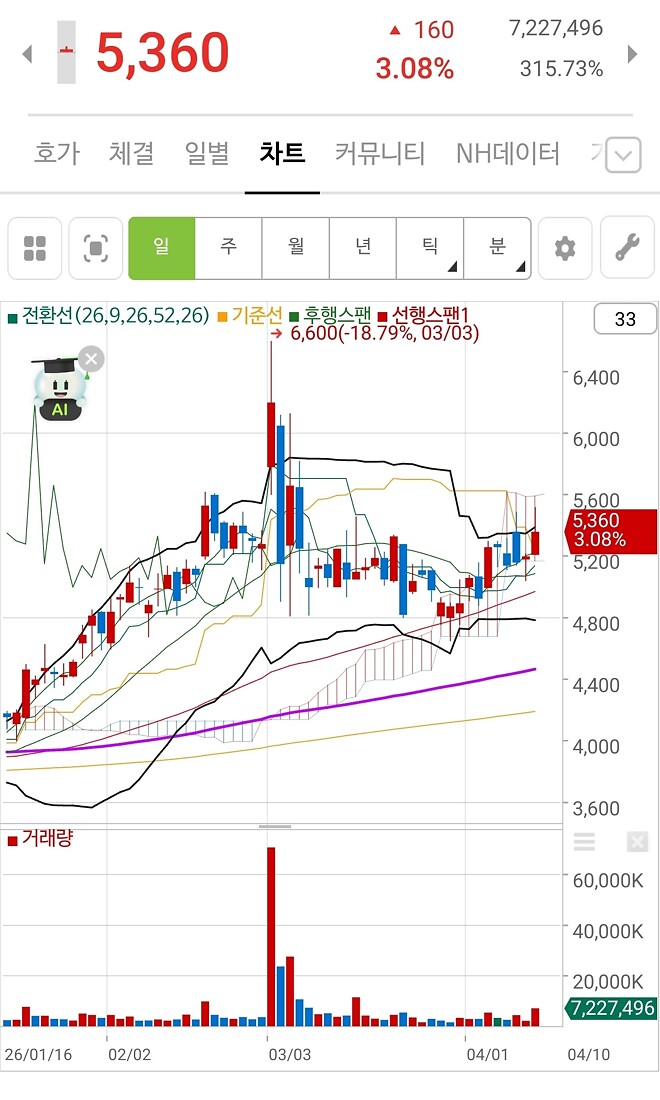Screen dimensions: 660x1100
Task: Expand the tab list dropdown chevron
Action: pos(623,155)
